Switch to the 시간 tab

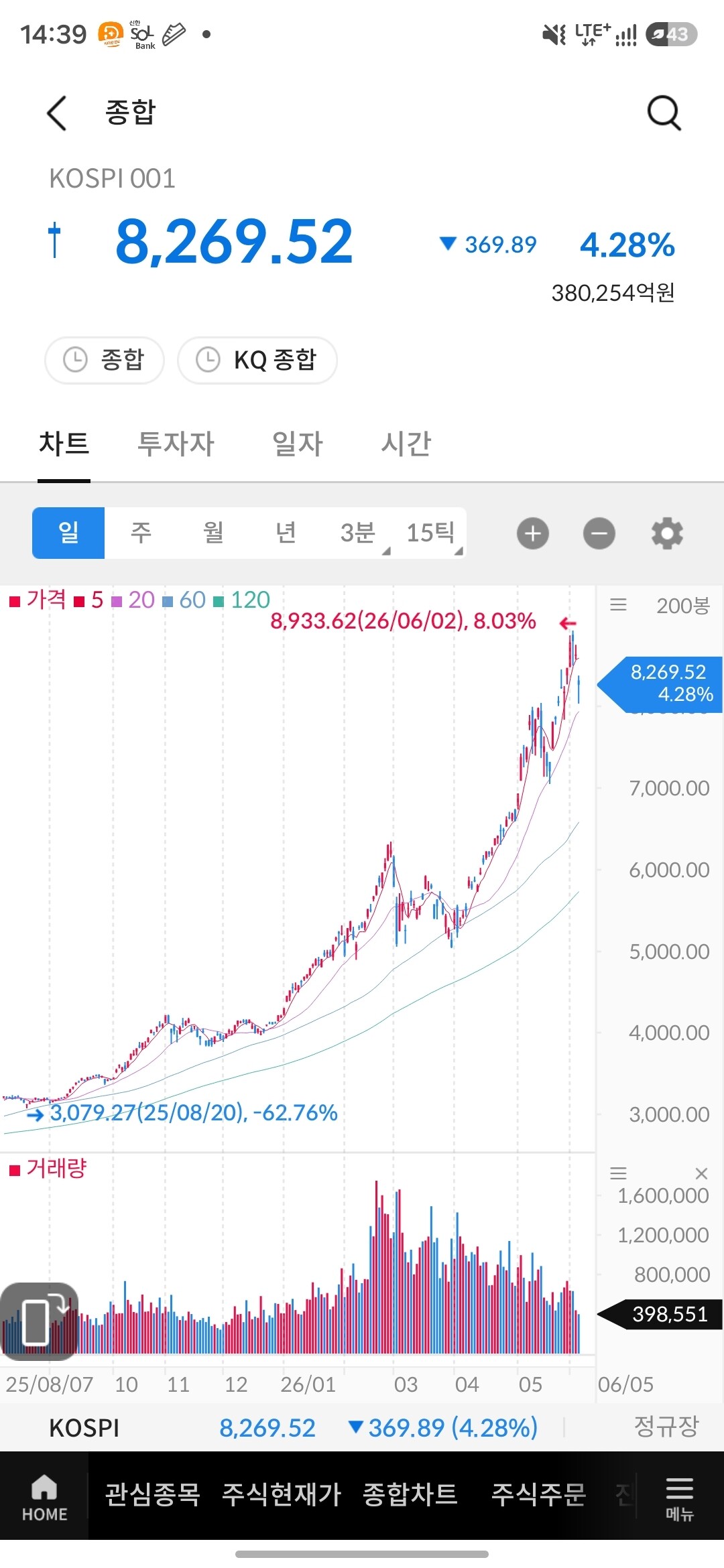pyautogui.click(x=406, y=444)
